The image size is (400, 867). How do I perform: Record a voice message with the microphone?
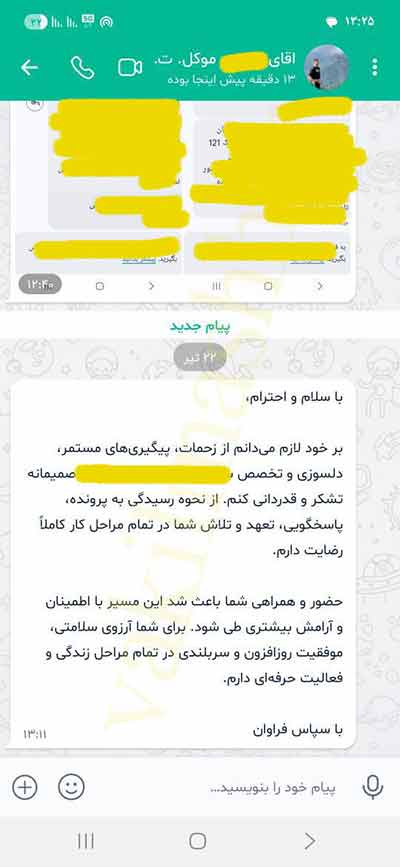373,787
